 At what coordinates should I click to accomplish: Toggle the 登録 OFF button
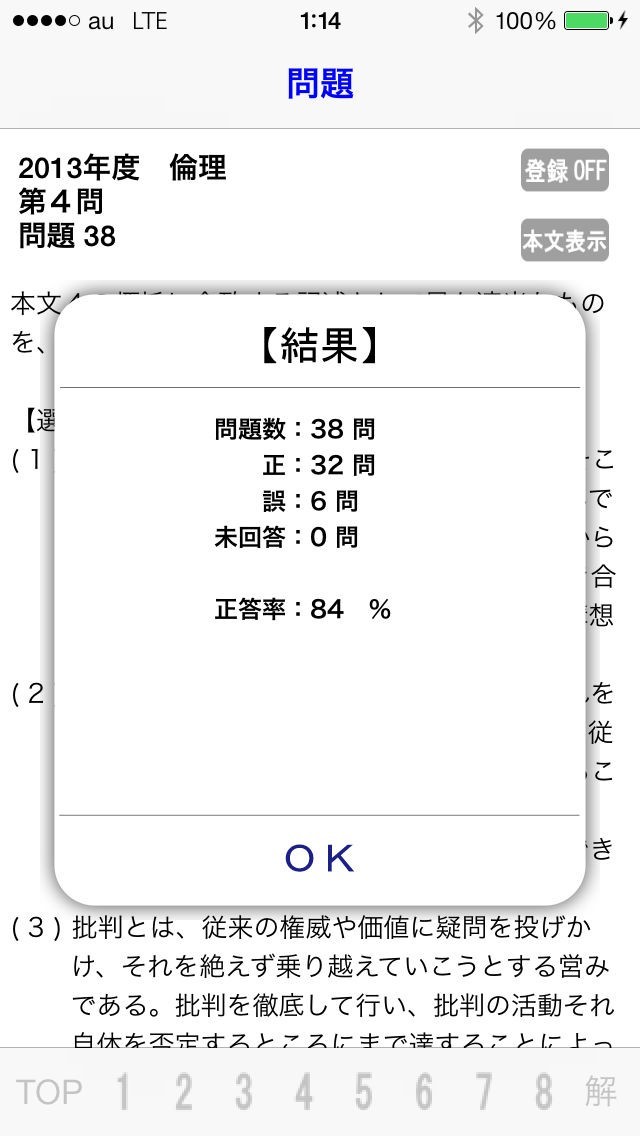[x=565, y=171]
